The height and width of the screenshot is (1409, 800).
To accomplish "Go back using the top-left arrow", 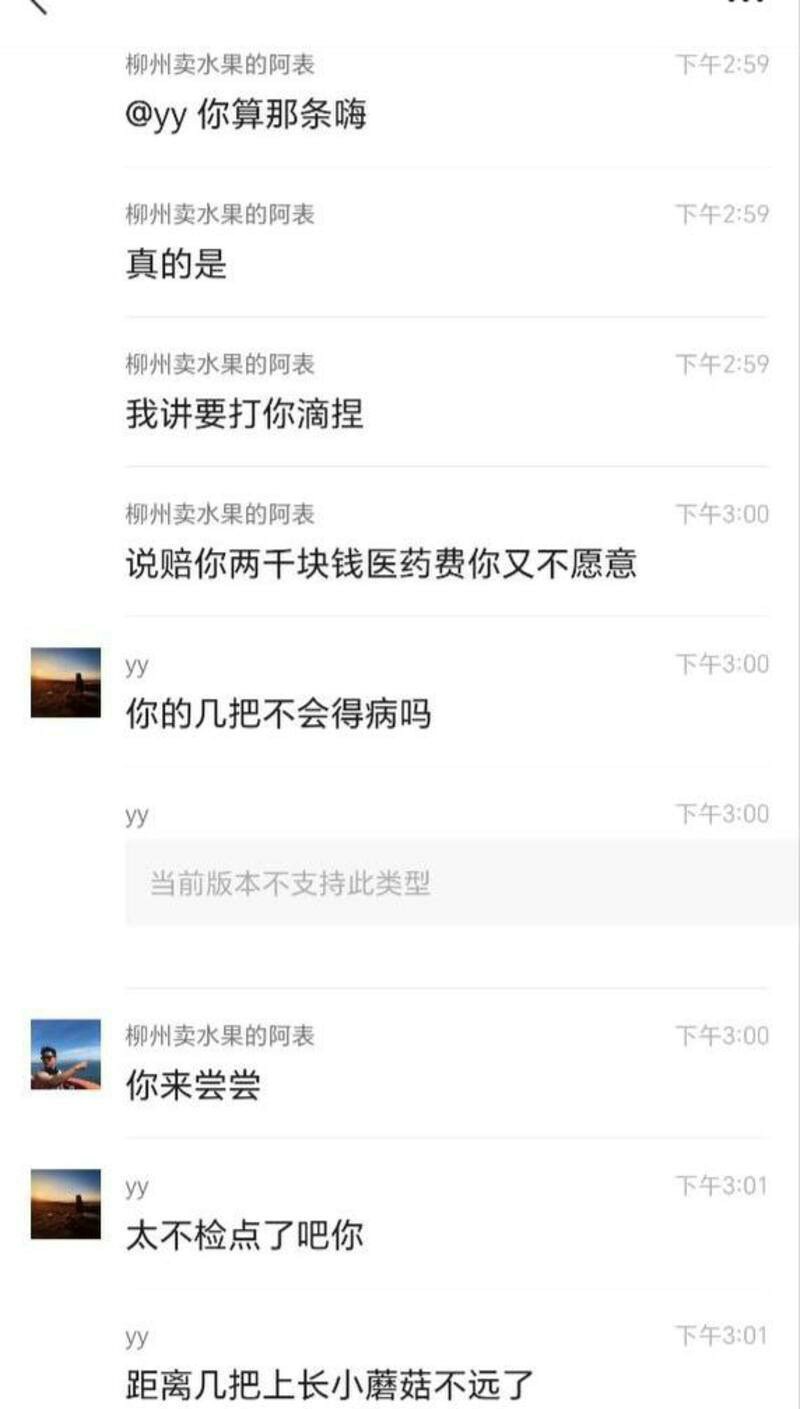I will coord(36,6).
